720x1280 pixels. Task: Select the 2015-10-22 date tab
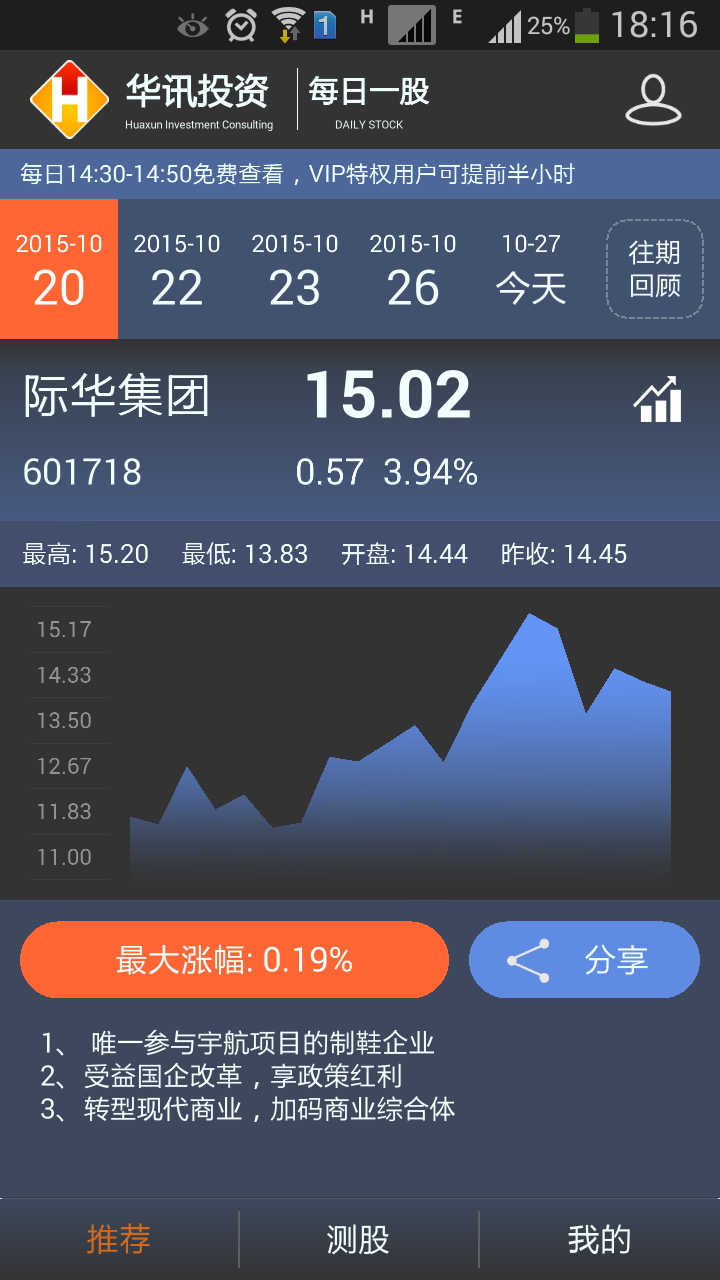click(x=176, y=268)
